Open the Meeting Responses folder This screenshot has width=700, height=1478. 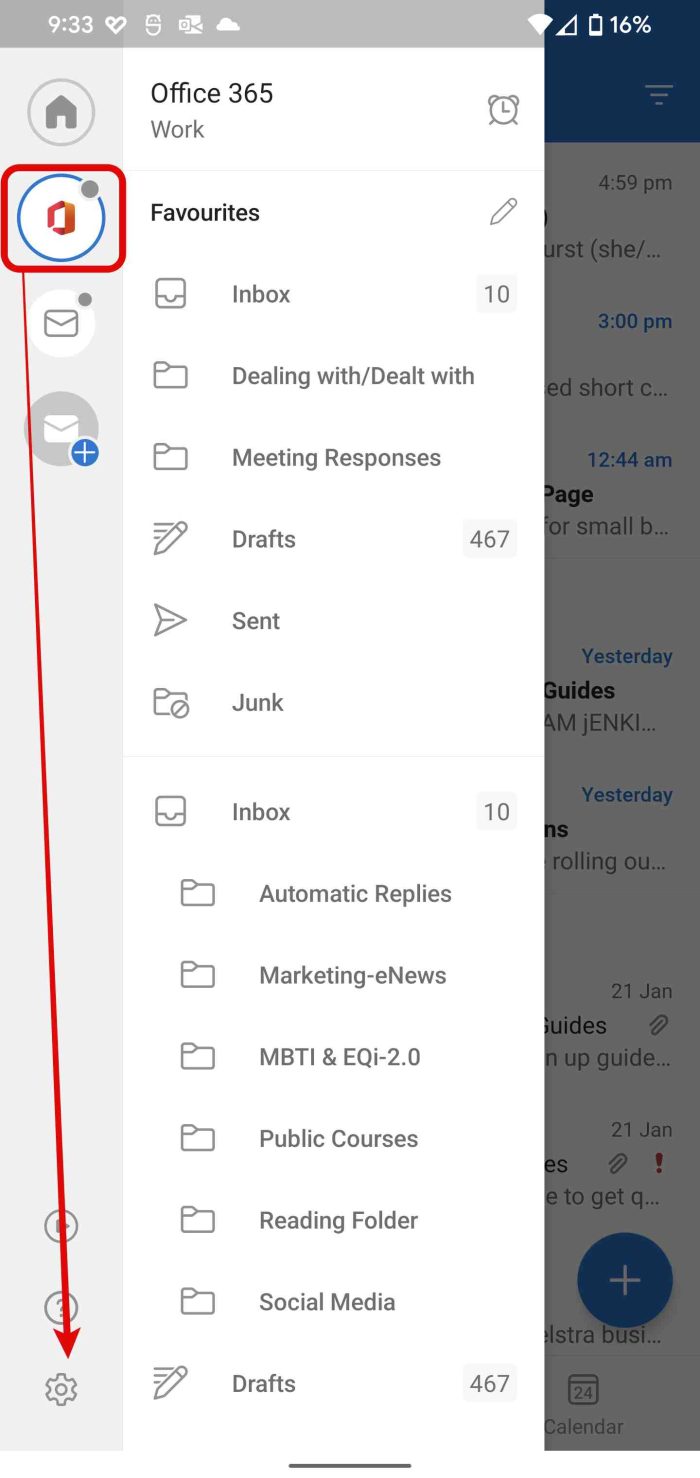click(x=333, y=458)
